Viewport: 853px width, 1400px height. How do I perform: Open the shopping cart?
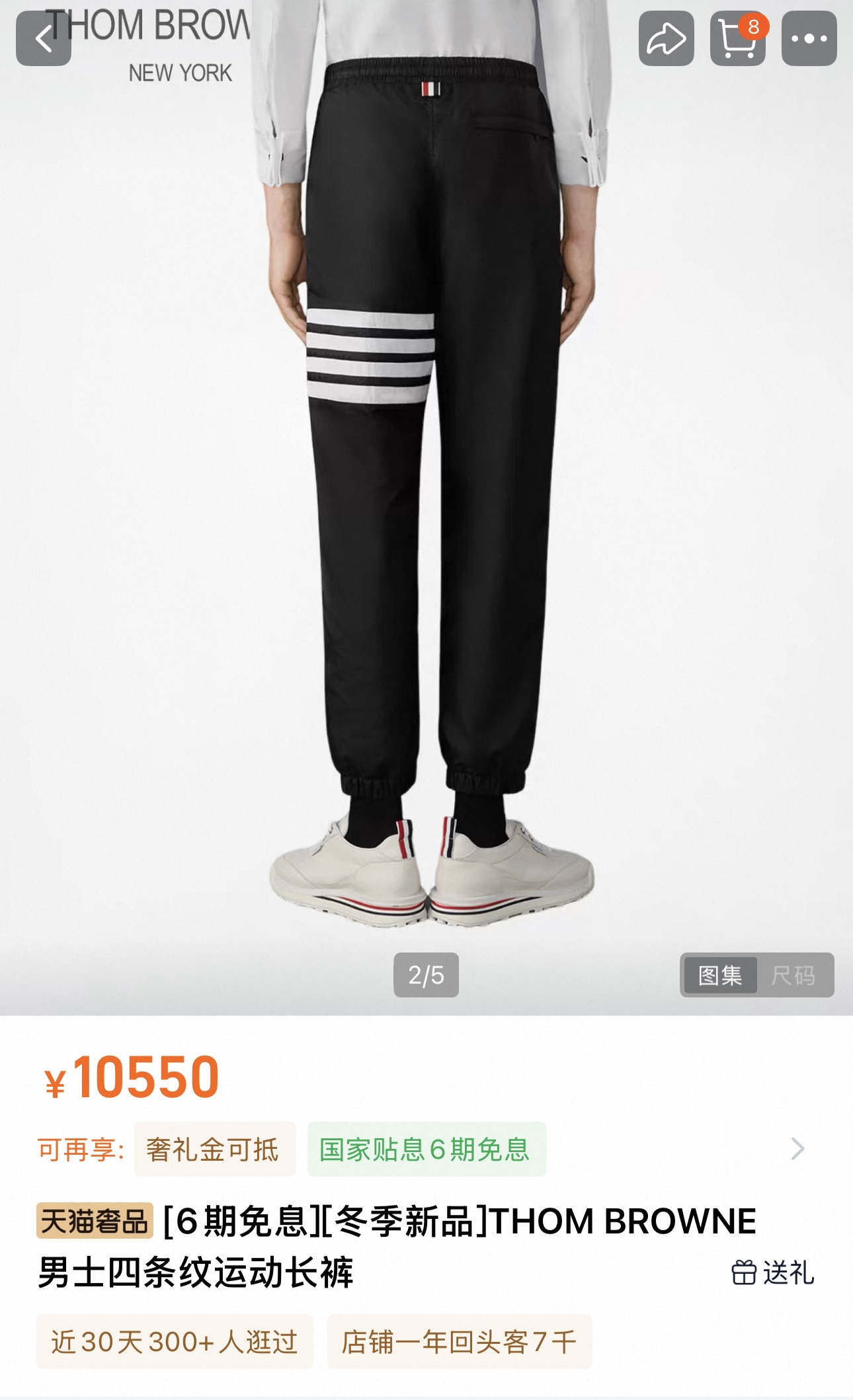(x=737, y=38)
